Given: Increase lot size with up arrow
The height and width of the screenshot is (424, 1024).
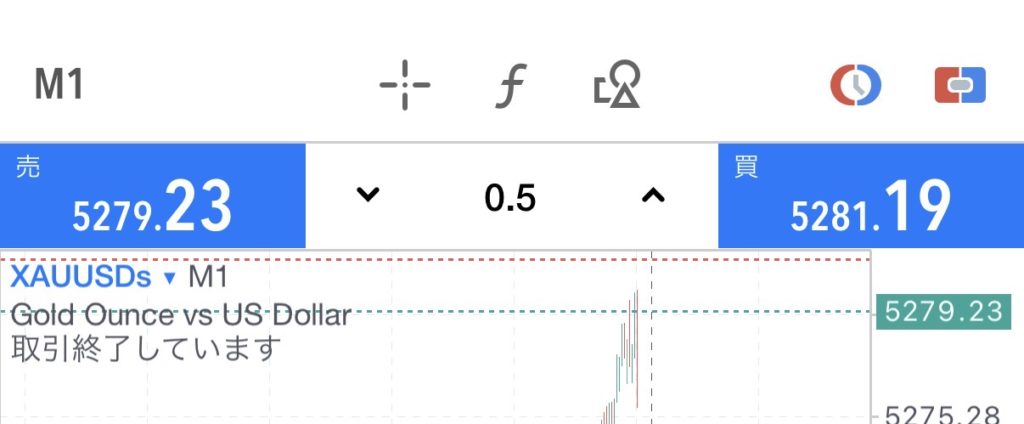Looking at the screenshot, I should click(x=652, y=197).
